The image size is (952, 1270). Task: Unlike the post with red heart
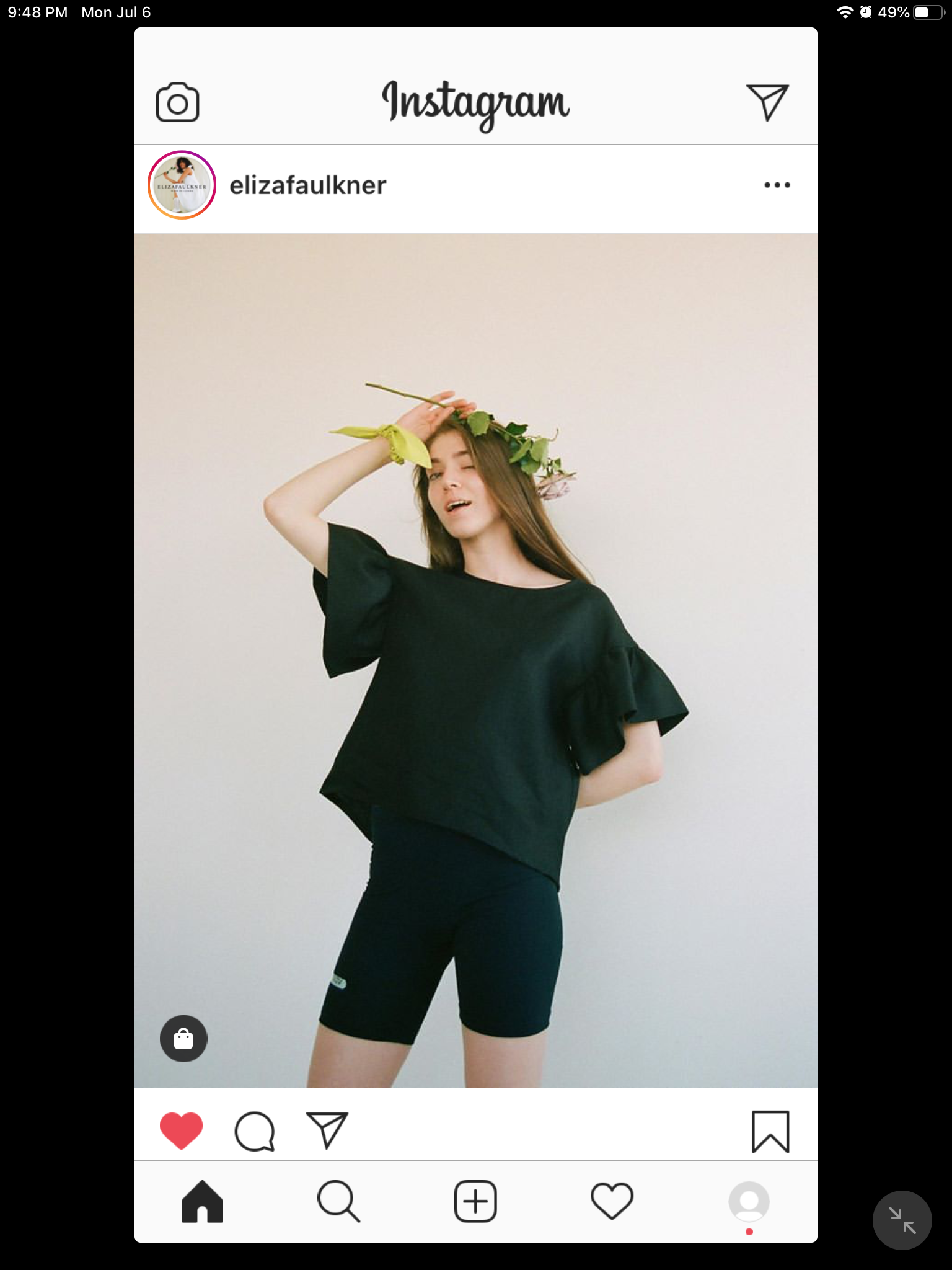(x=182, y=1130)
